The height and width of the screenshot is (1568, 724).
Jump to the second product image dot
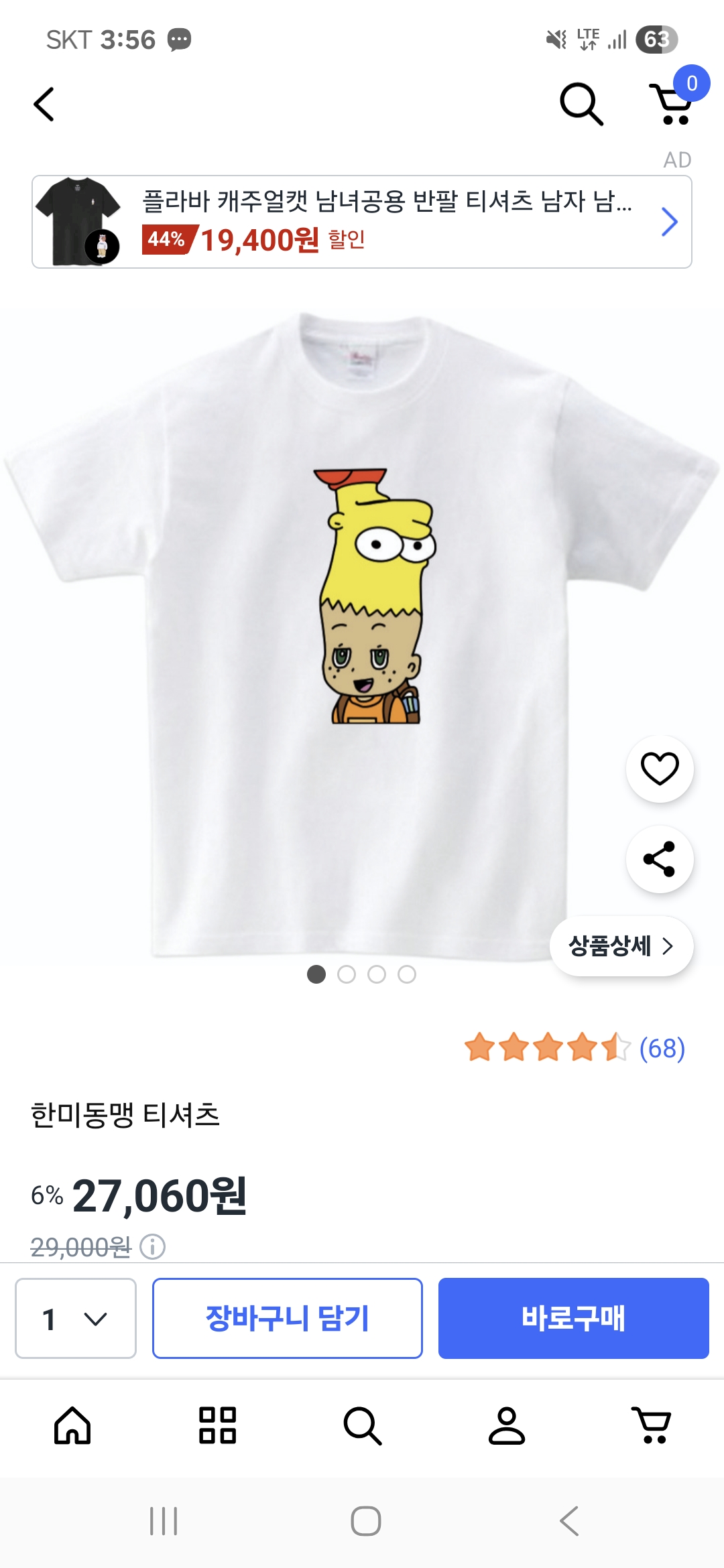[x=347, y=974]
